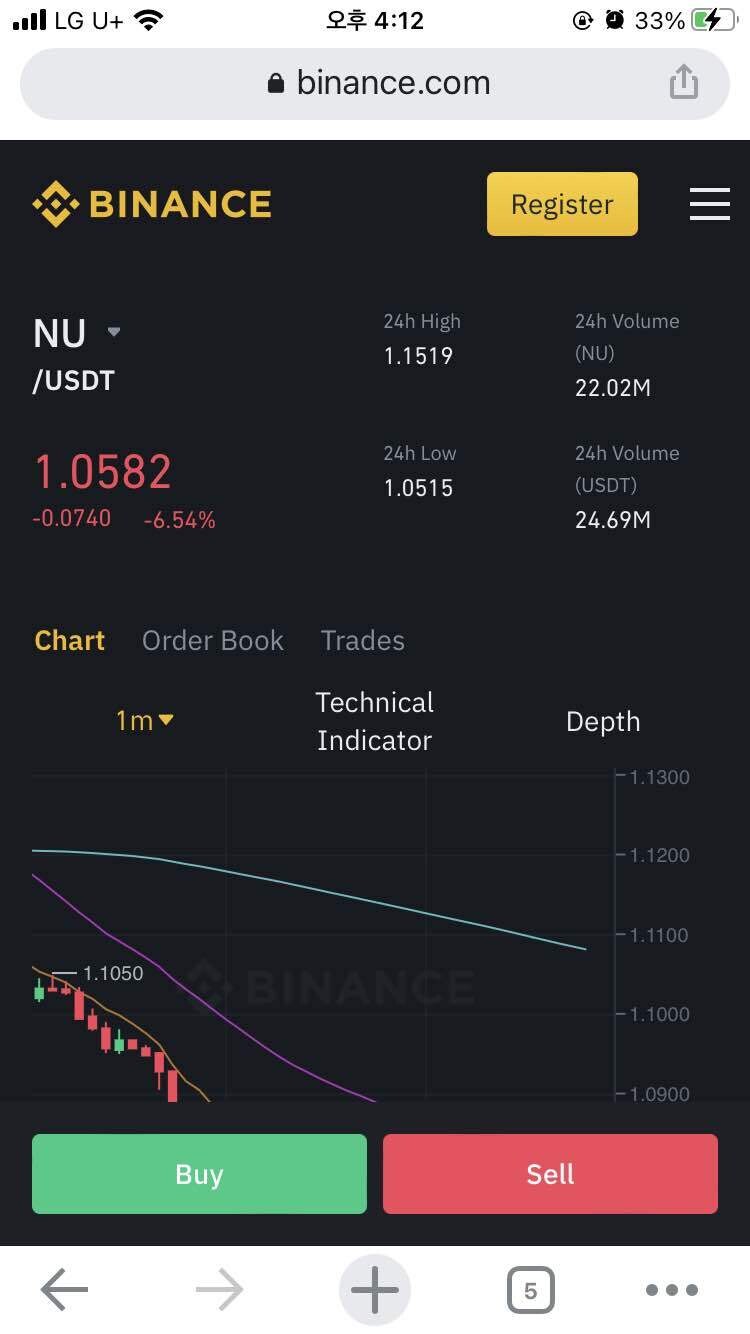Share this page from the address bar
This screenshot has width=750, height=1334.
coord(684,82)
